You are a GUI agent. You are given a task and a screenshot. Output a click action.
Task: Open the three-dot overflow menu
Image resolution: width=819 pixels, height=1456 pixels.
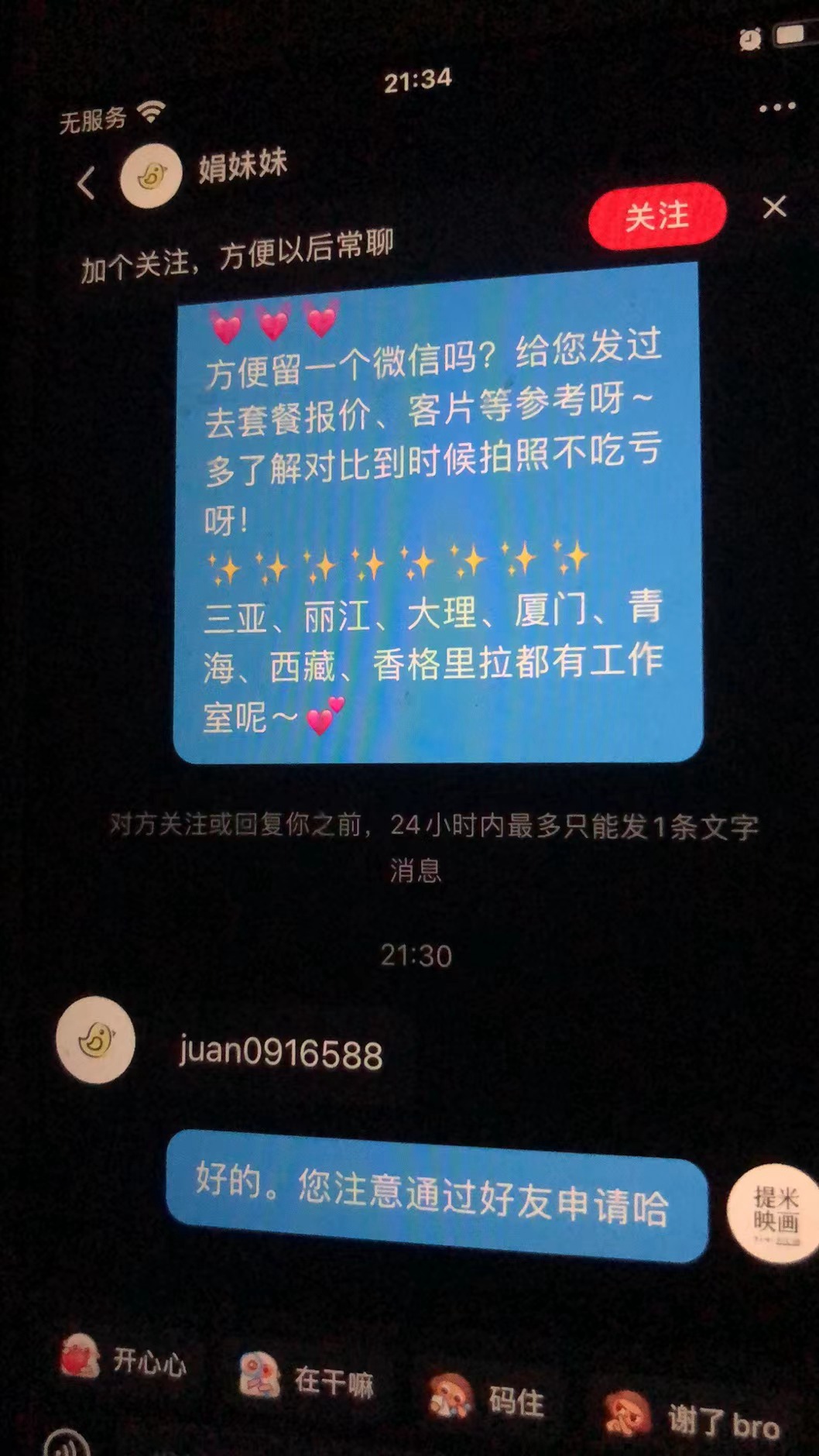[x=776, y=107]
